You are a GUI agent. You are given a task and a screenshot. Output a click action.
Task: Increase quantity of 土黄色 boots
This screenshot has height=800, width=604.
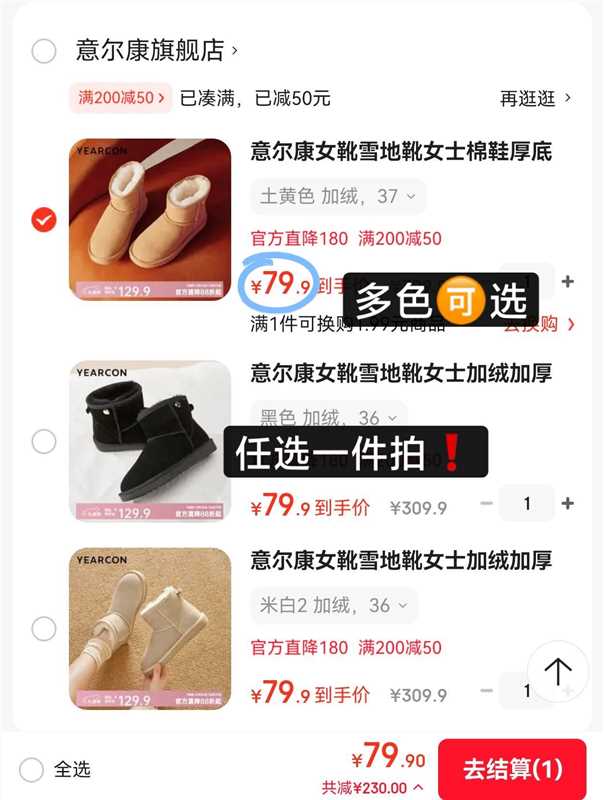568,282
